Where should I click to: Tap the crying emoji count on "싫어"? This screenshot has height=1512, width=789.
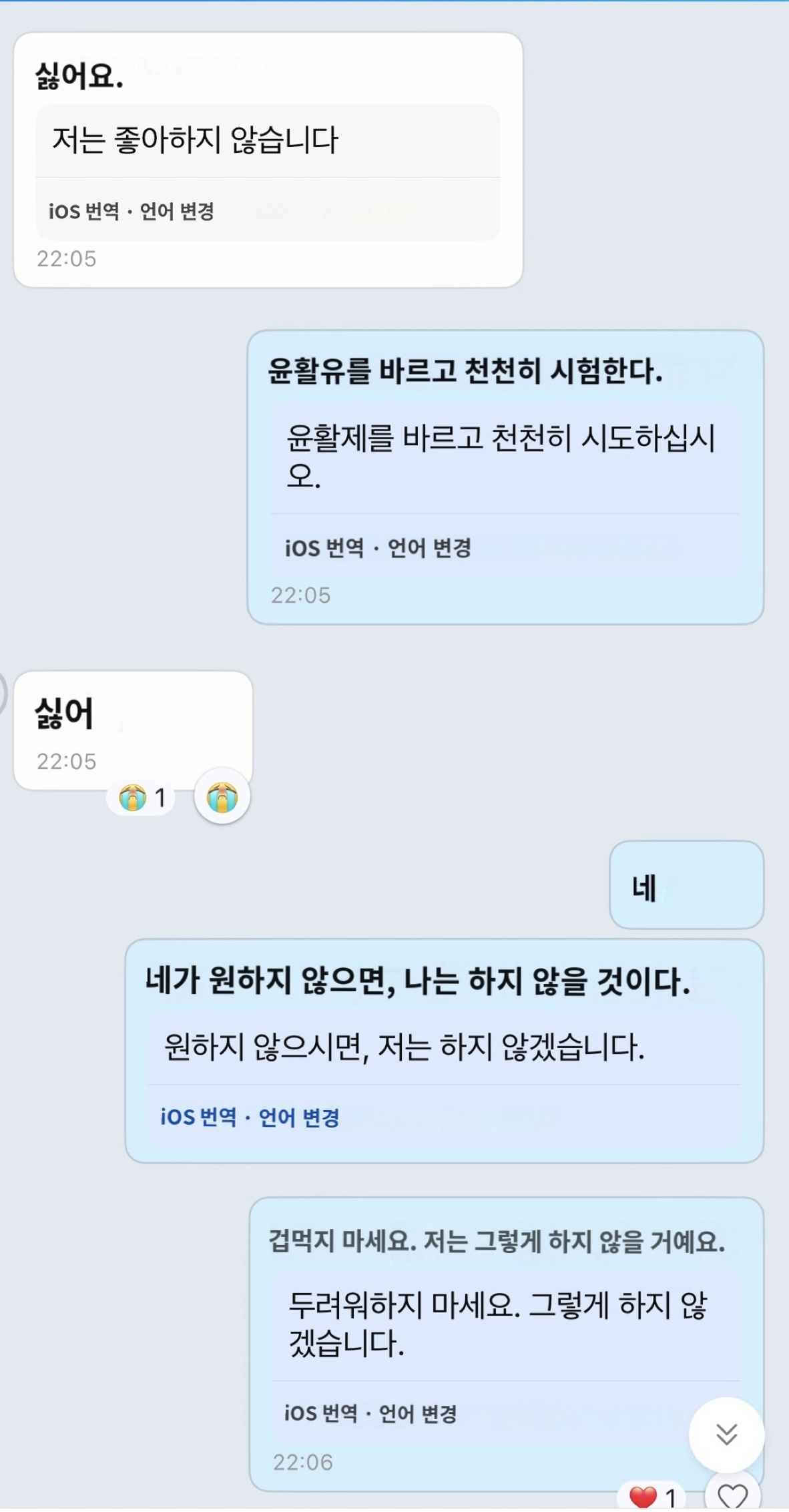click(x=142, y=798)
